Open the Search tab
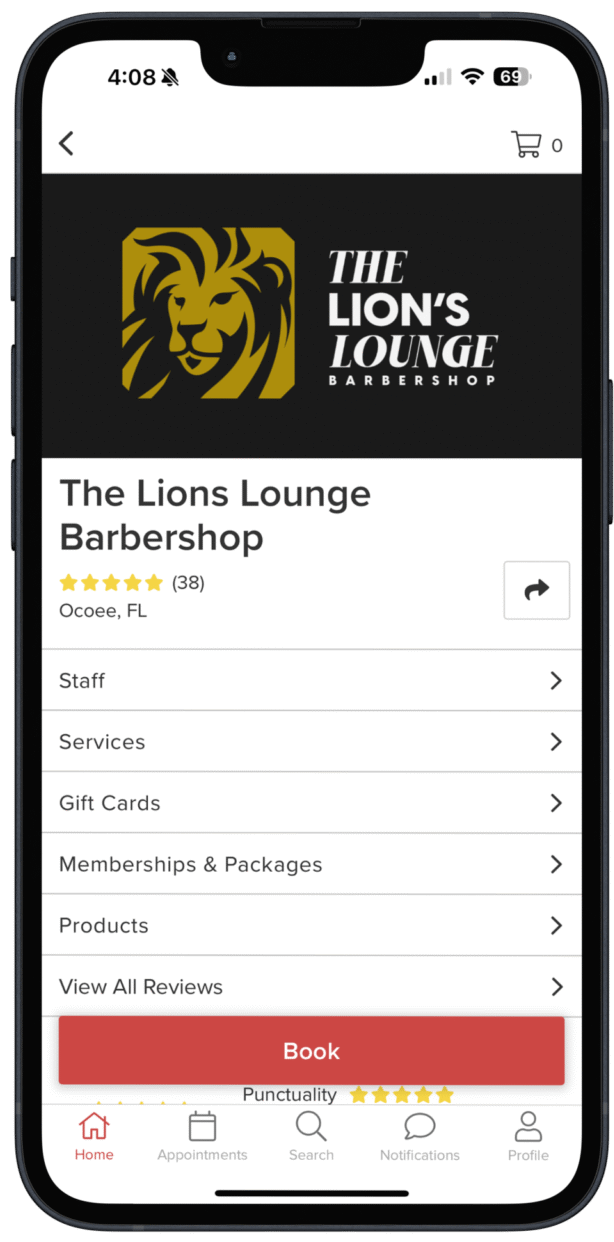The width and height of the screenshot is (614, 1242). click(311, 1136)
